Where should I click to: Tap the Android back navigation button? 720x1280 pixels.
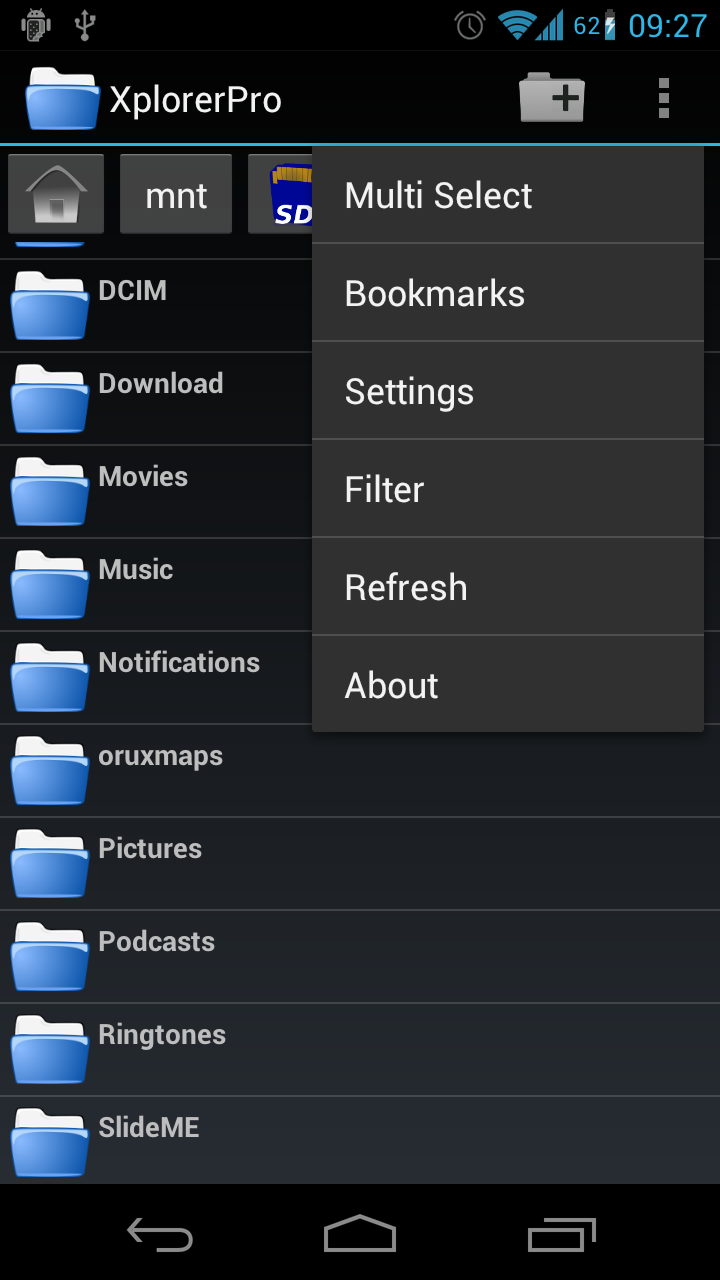pos(160,1234)
